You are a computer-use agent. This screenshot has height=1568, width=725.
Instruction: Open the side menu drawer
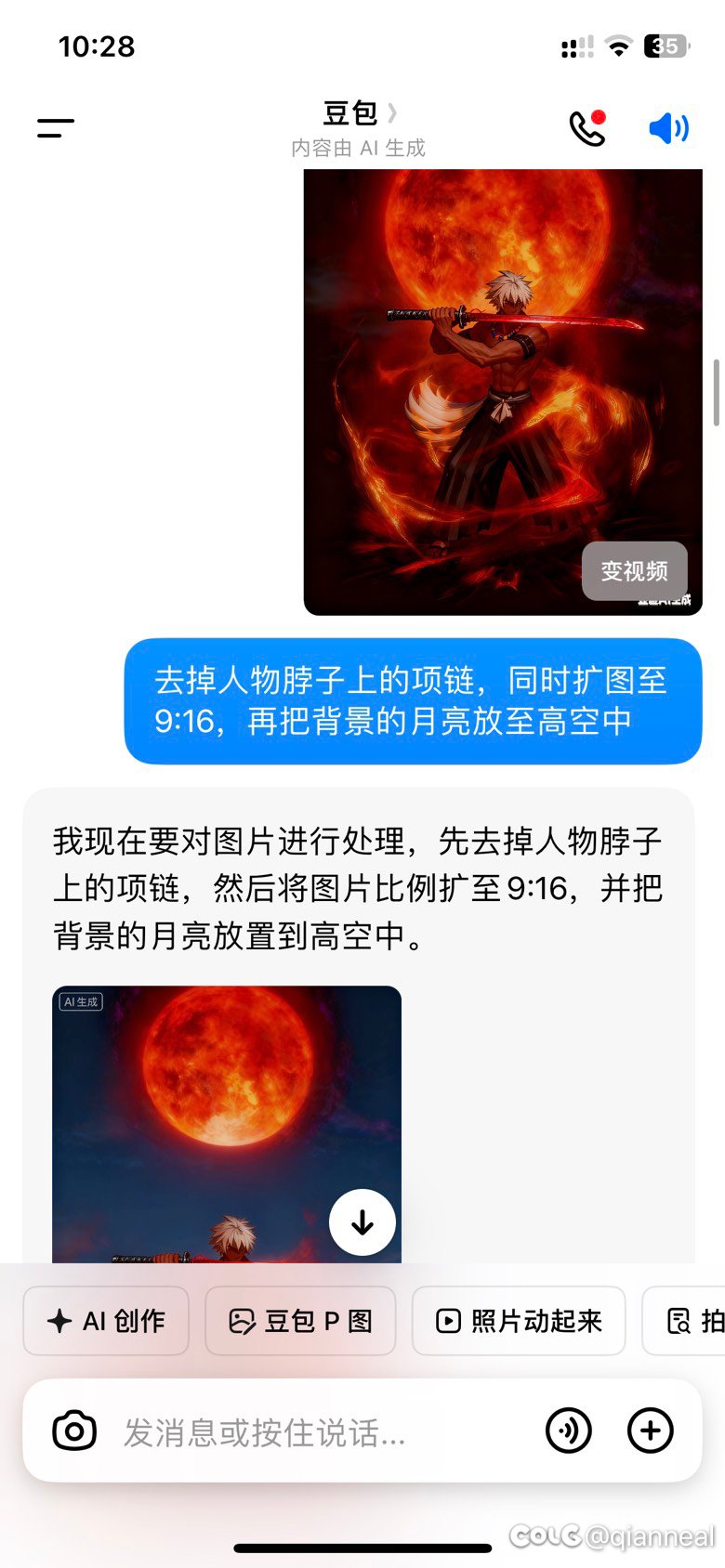pos(56,128)
